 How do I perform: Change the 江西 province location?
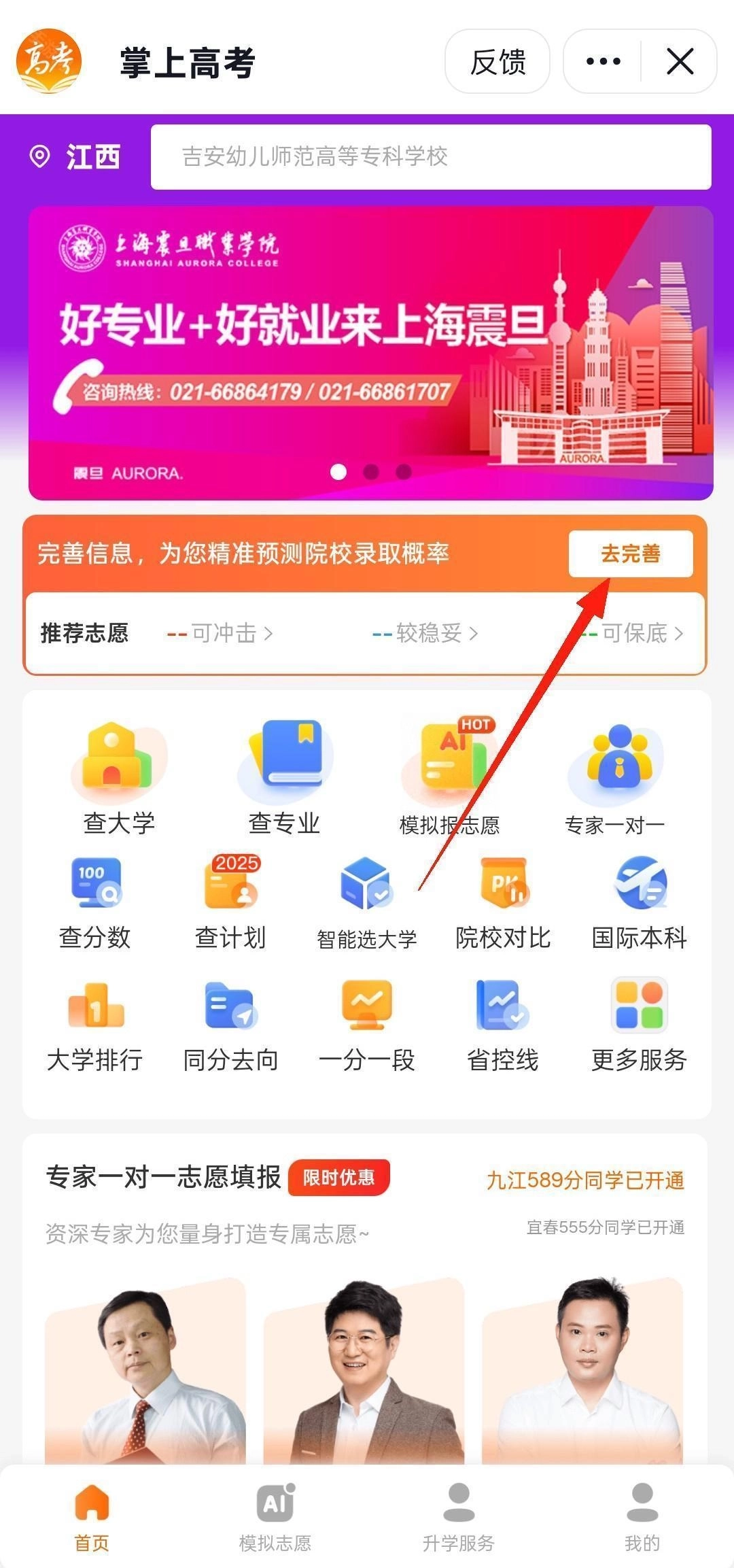point(76,157)
